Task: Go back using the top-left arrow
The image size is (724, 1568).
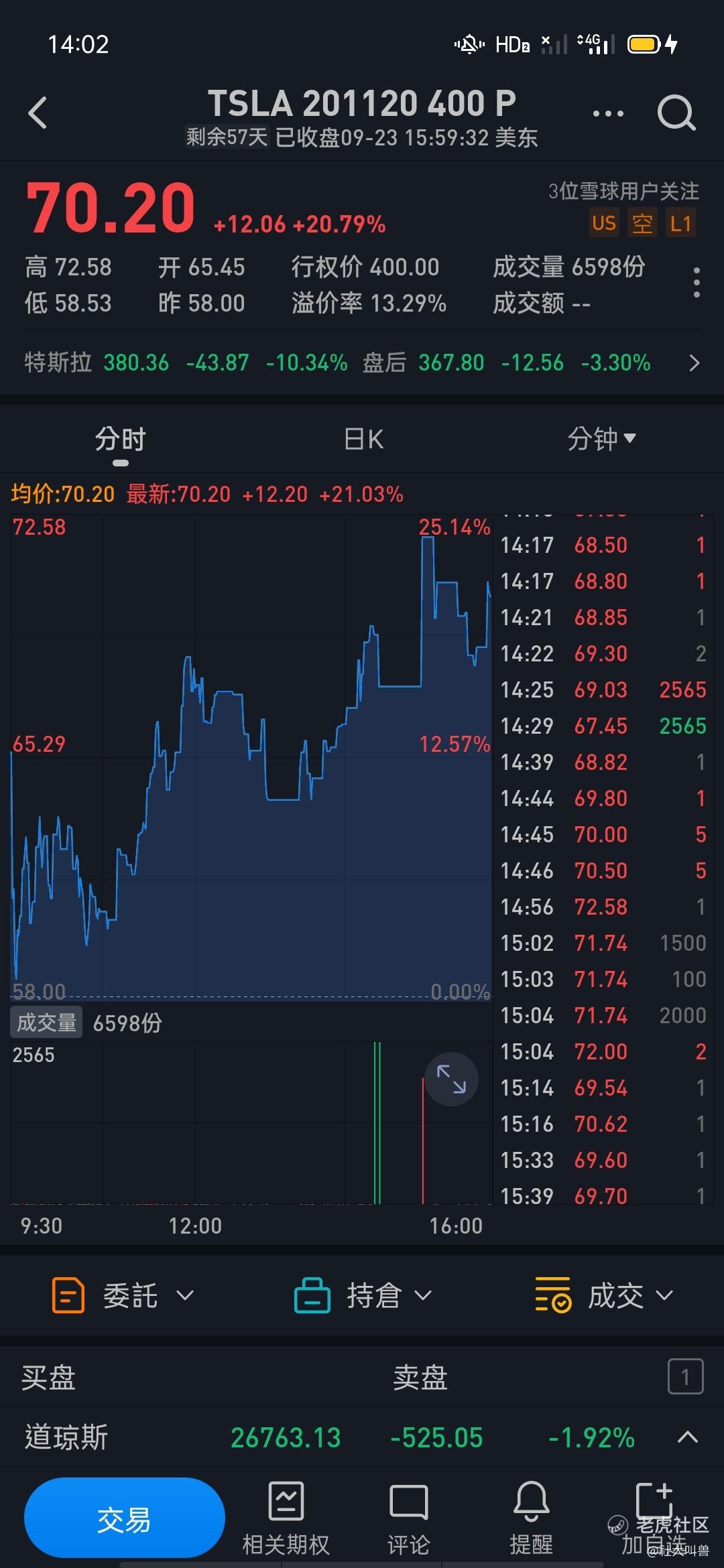Action: tap(38, 113)
